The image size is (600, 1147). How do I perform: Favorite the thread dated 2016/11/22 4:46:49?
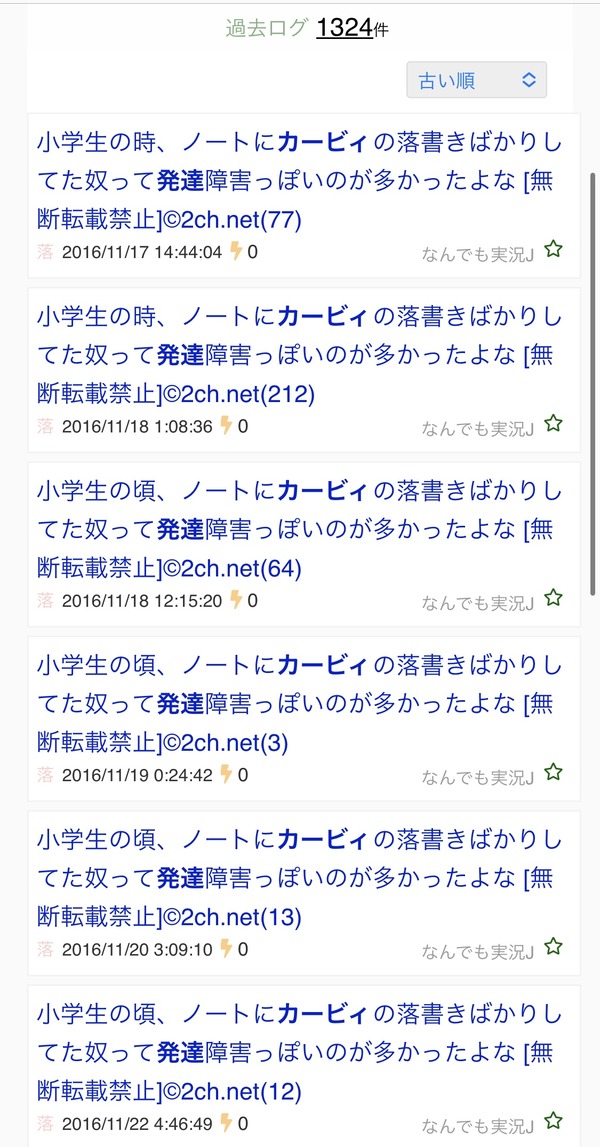coord(554,1121)
